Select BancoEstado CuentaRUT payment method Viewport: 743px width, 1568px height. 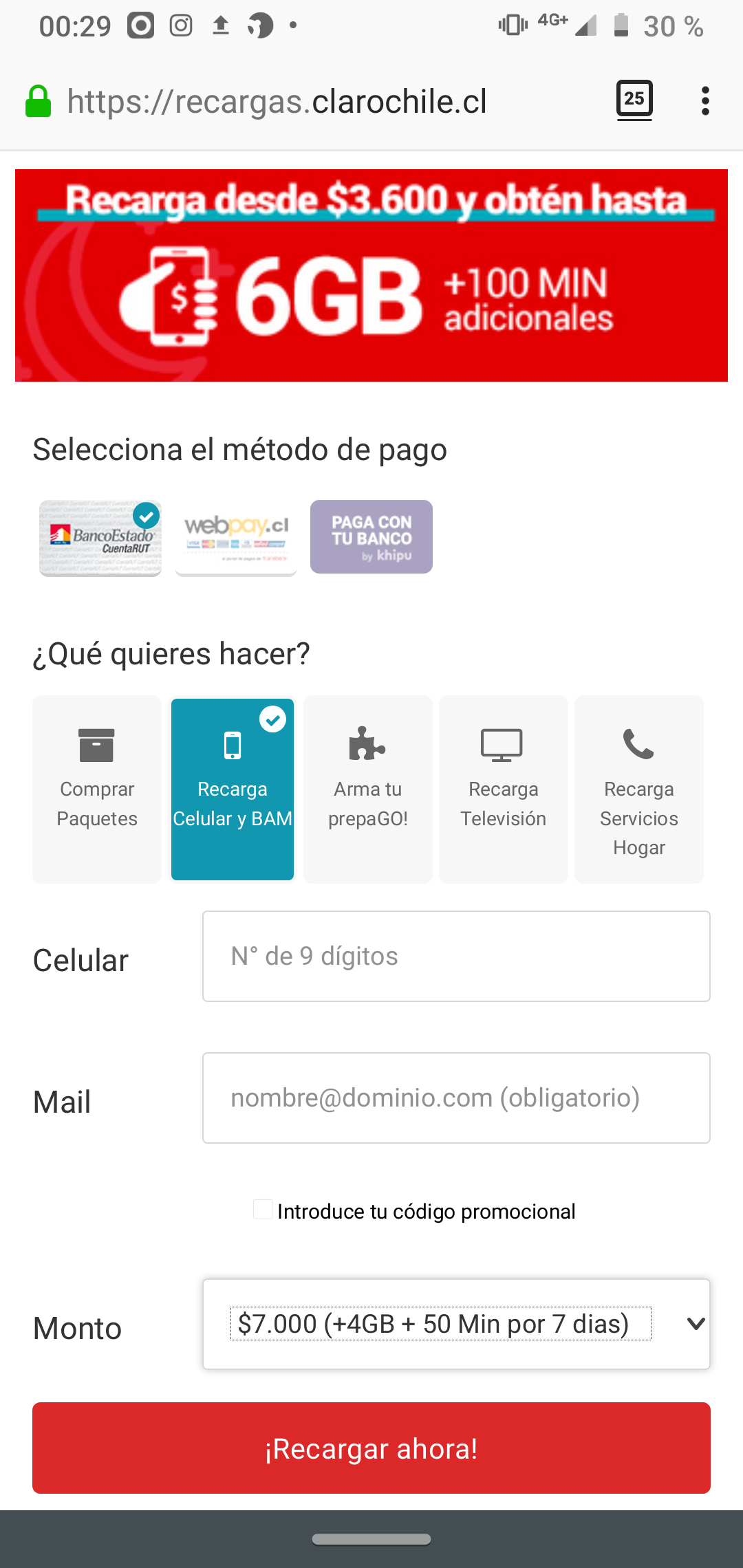click(x=100, y=538)
